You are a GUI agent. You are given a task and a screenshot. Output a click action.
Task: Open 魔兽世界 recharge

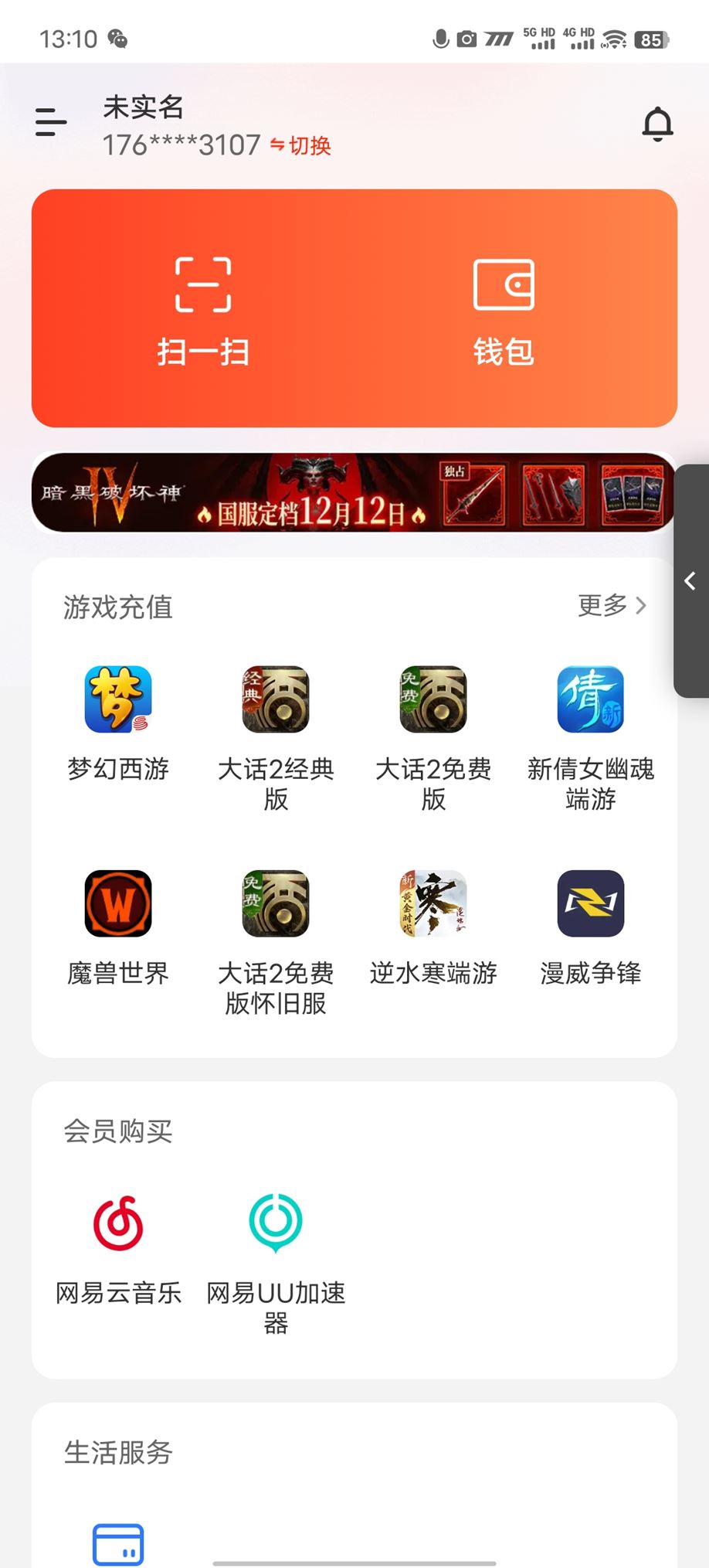pyautogui.click(x=118, y=923)
